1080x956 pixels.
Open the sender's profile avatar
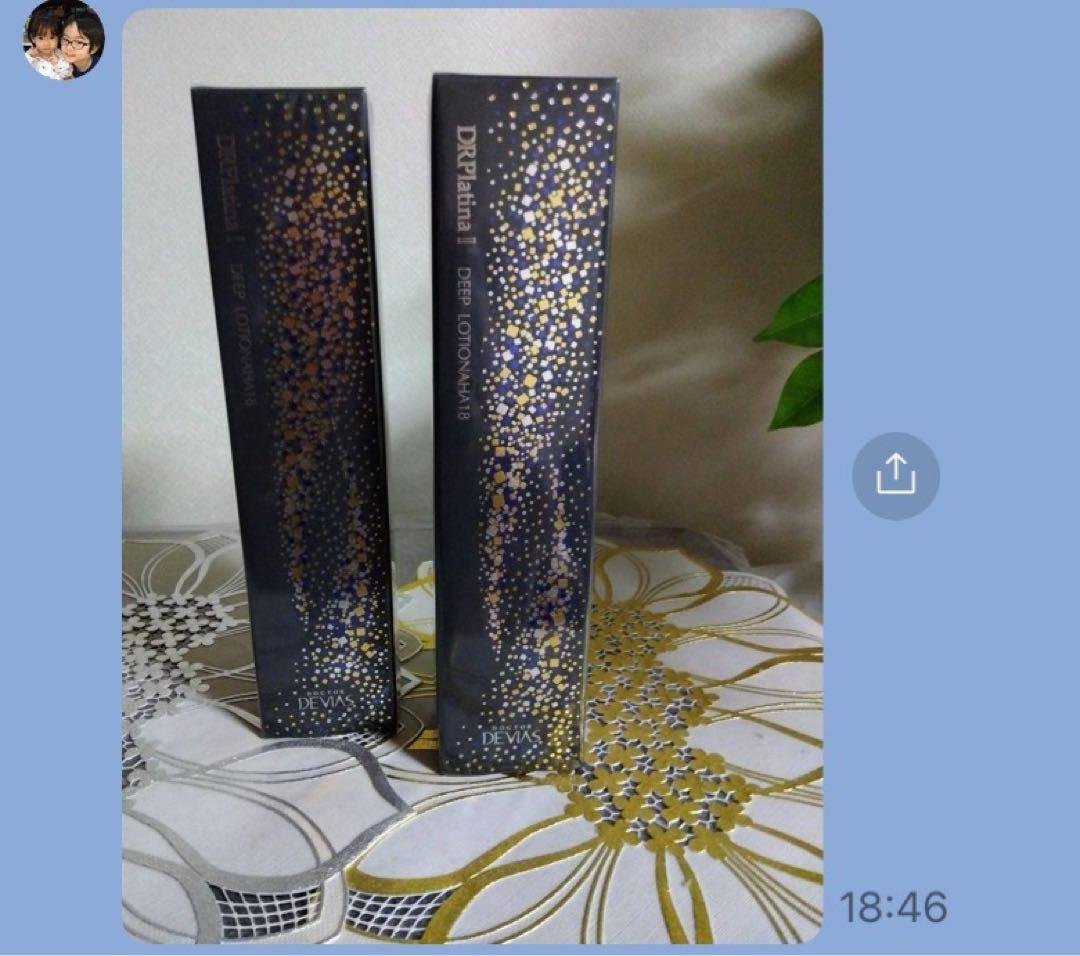point(64,40)
